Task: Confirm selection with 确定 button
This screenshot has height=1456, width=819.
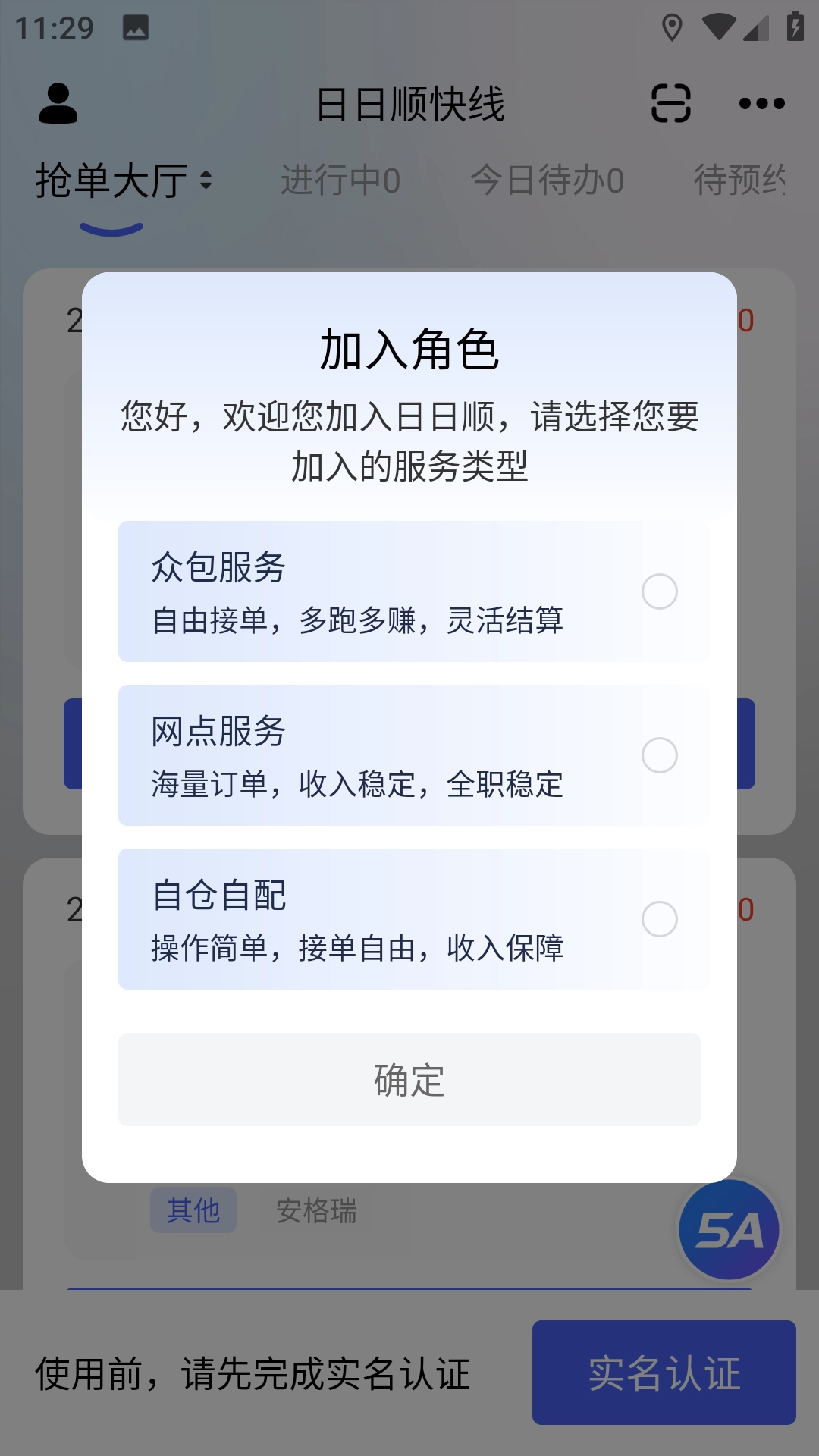Action: pos(409,1079)
